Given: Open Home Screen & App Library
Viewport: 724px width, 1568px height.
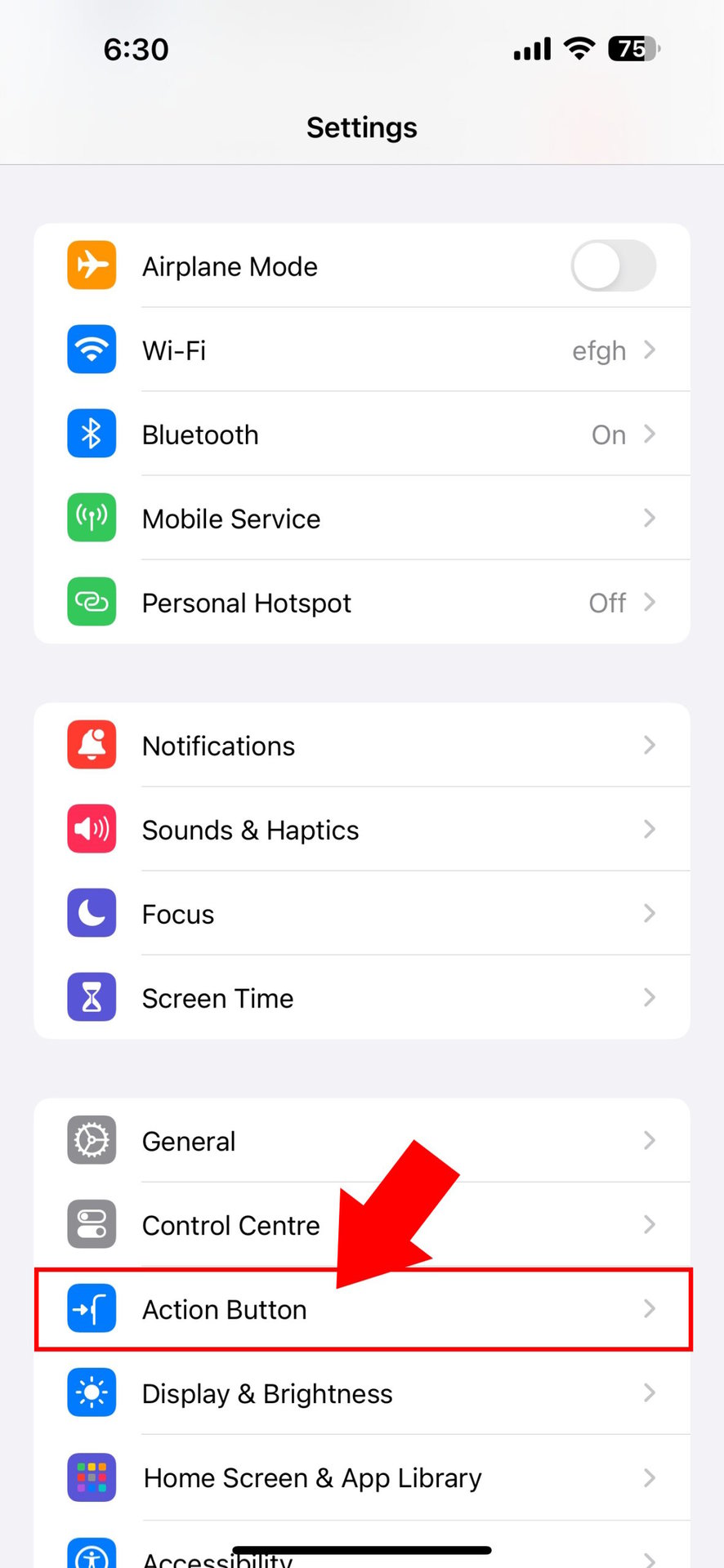Looking at the screenshot, I should [x=361, y=1477].
